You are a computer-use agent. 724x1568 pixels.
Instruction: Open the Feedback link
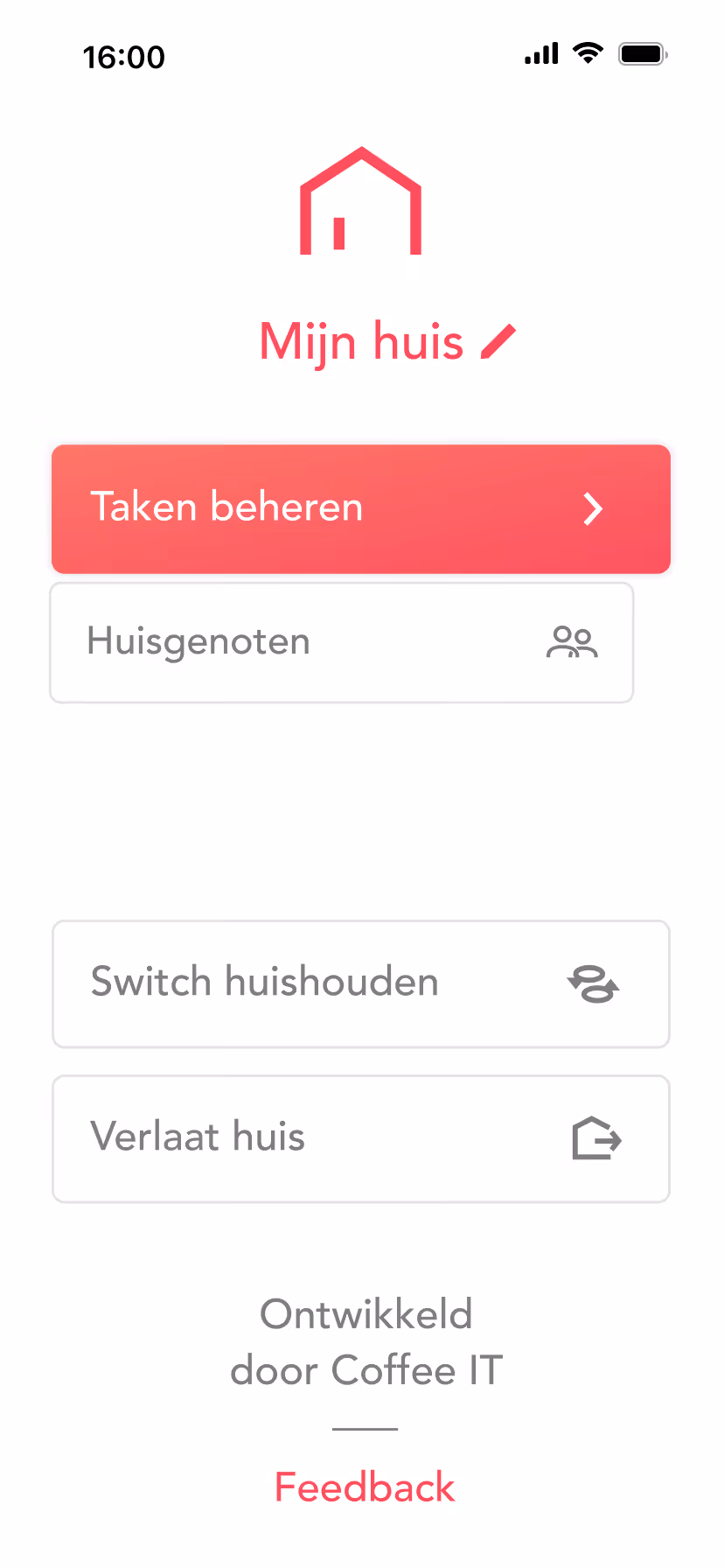click(x=365, y=1487)
